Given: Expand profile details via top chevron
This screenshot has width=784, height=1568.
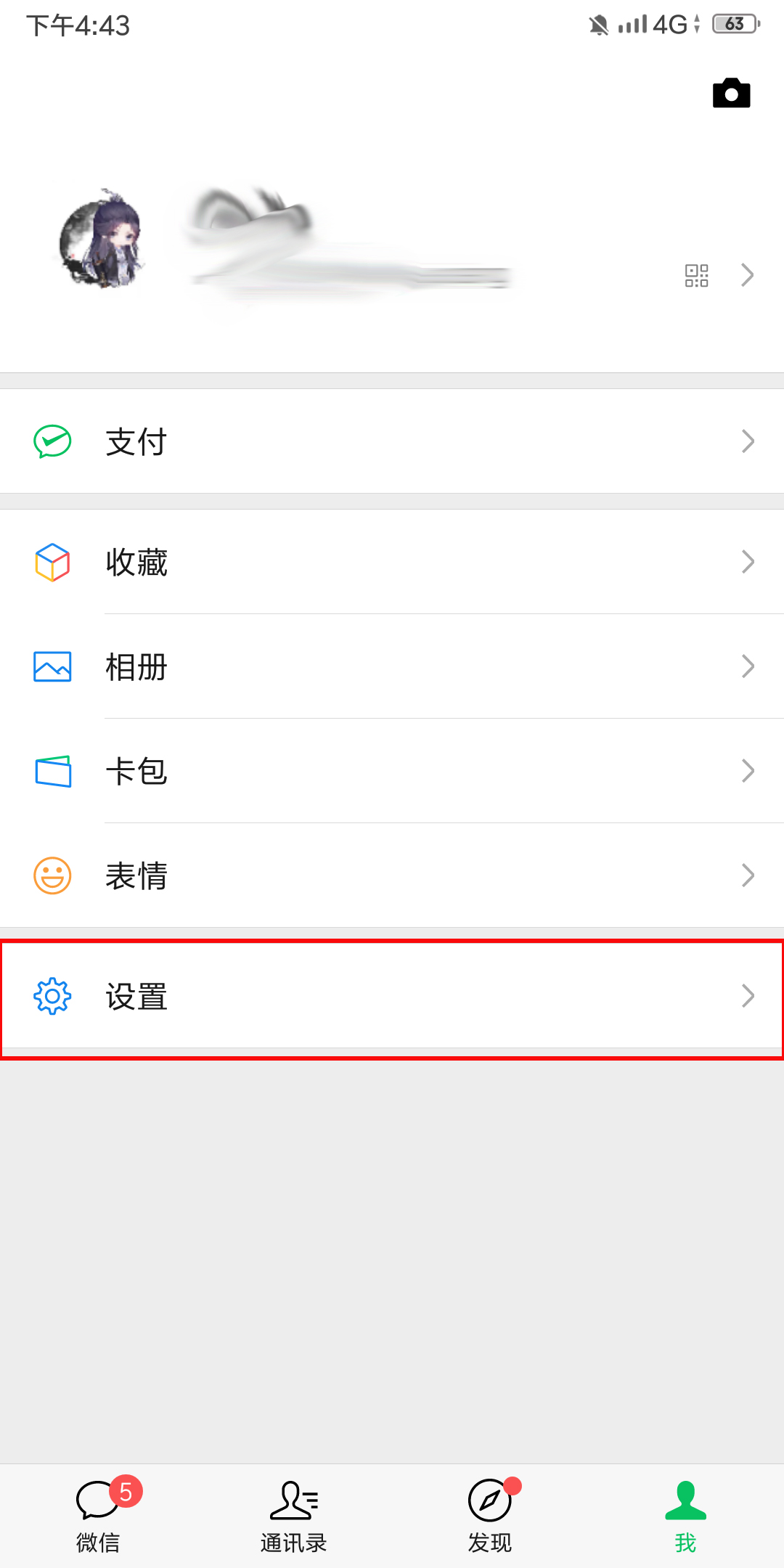Looking at the screenshot, I should (x=748, y=275).
